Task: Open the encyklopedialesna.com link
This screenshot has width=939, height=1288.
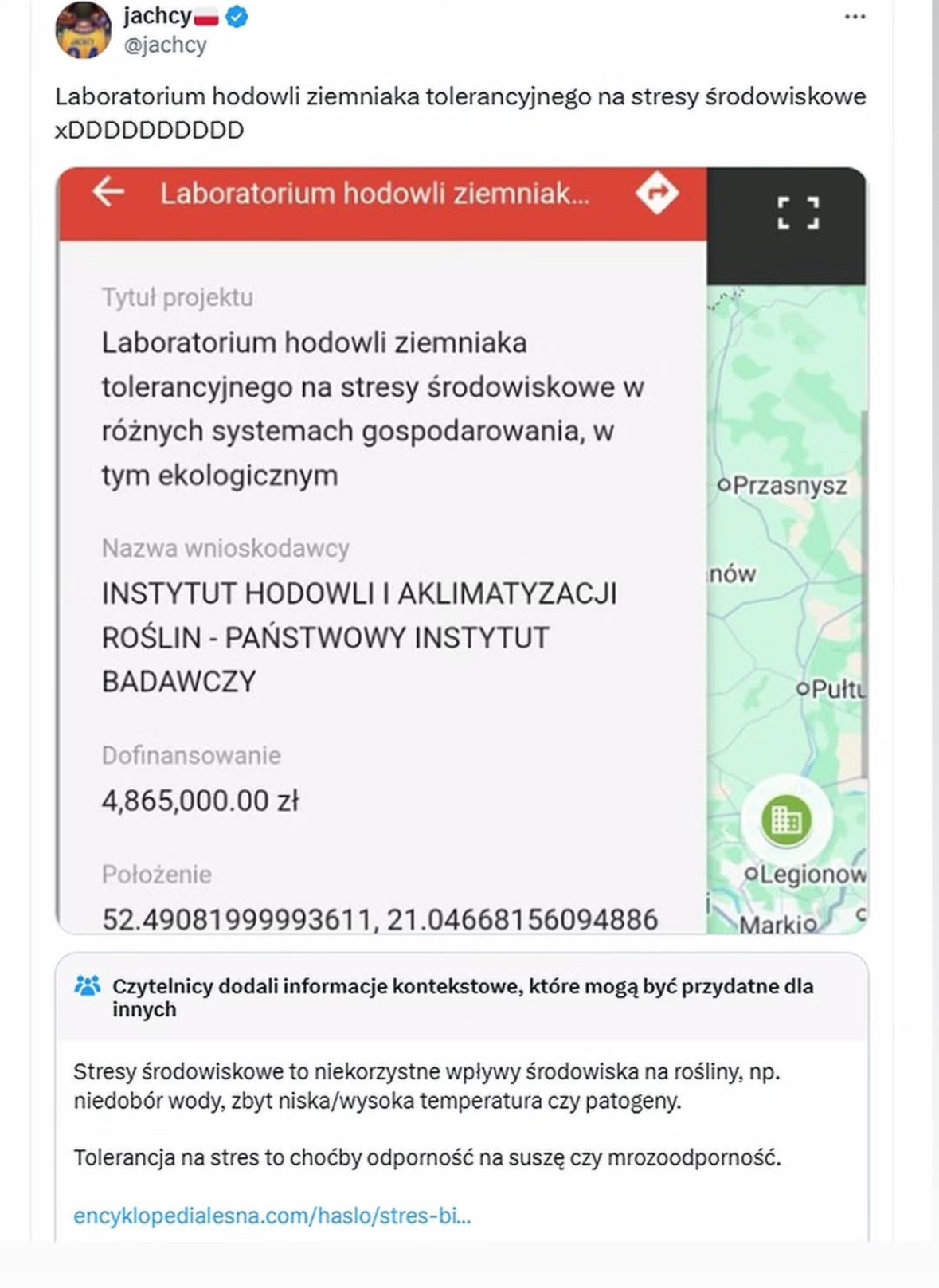Action: click(x=272, y=1216)
